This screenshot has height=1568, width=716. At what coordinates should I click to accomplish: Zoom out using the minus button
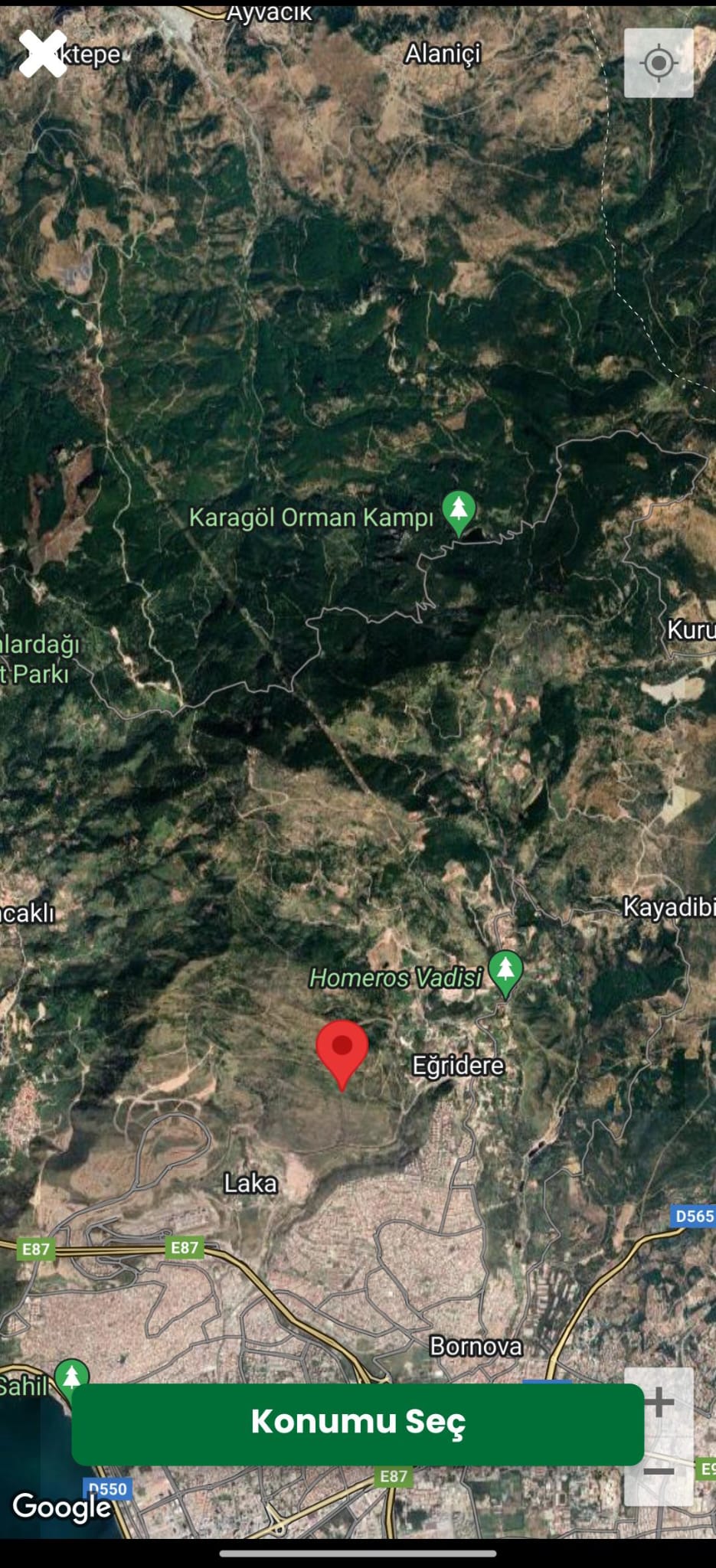tap(659, 1472)
